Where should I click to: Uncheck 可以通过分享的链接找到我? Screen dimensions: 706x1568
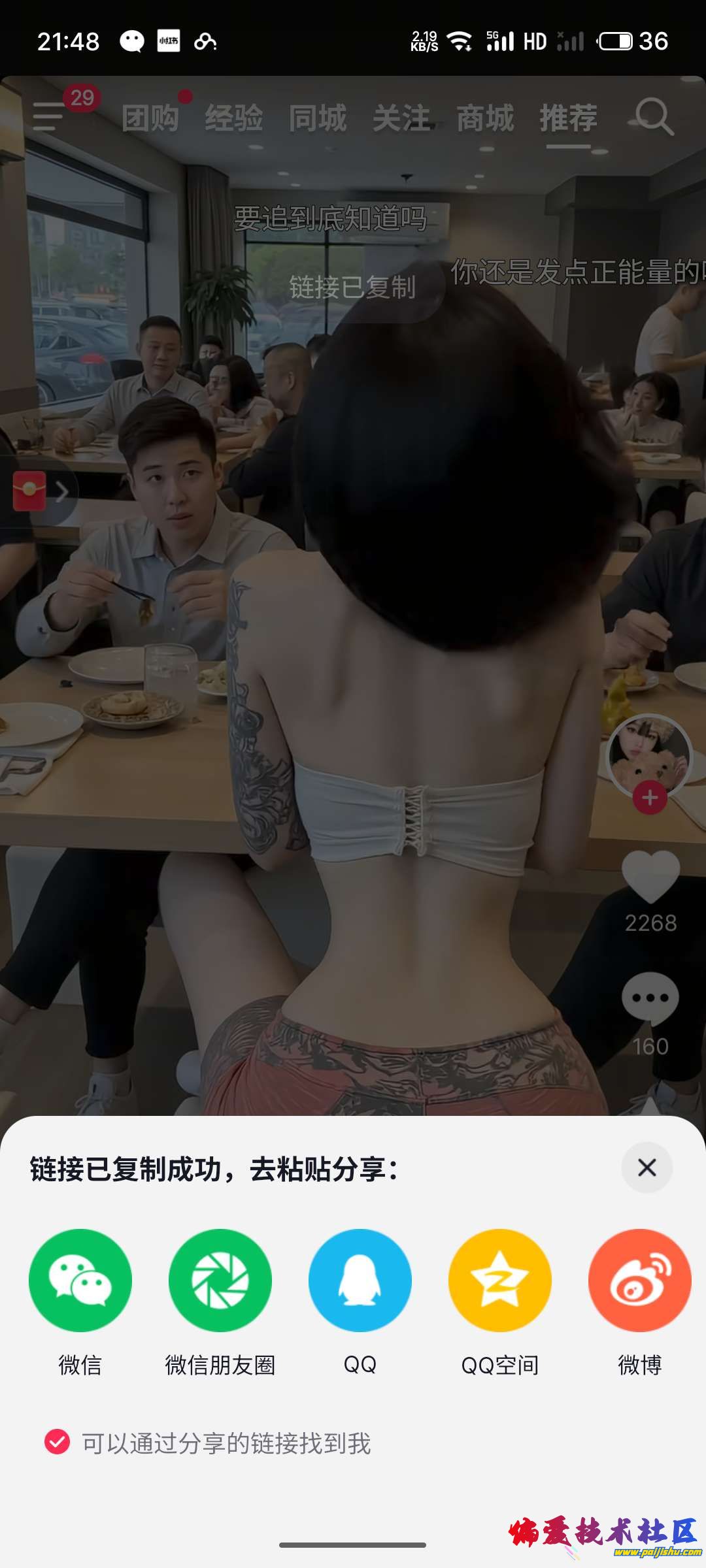click(x=57, y=1442)
